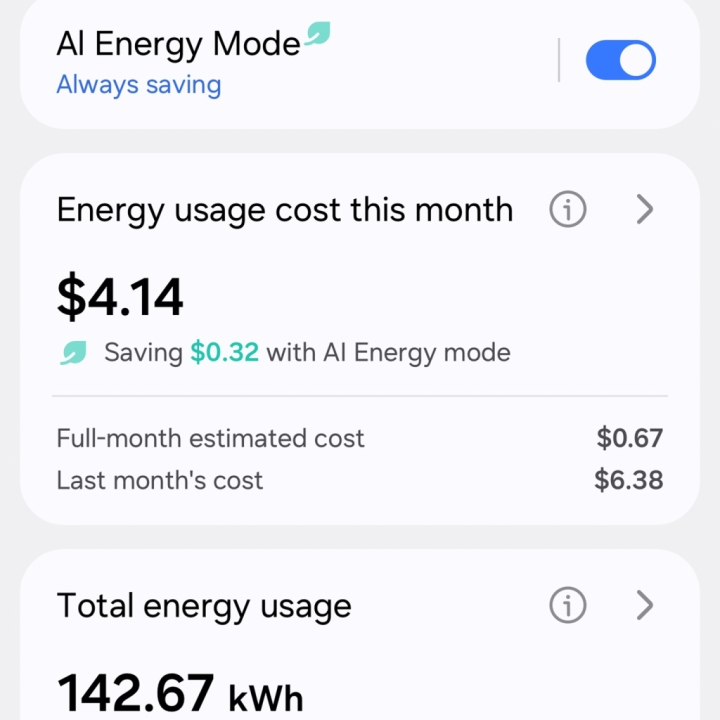Image resolution: width=720 pixels, height=720 pixels.
Task: Show info about total energy usage
Action: pyautogui.click(x=568, y=605)
